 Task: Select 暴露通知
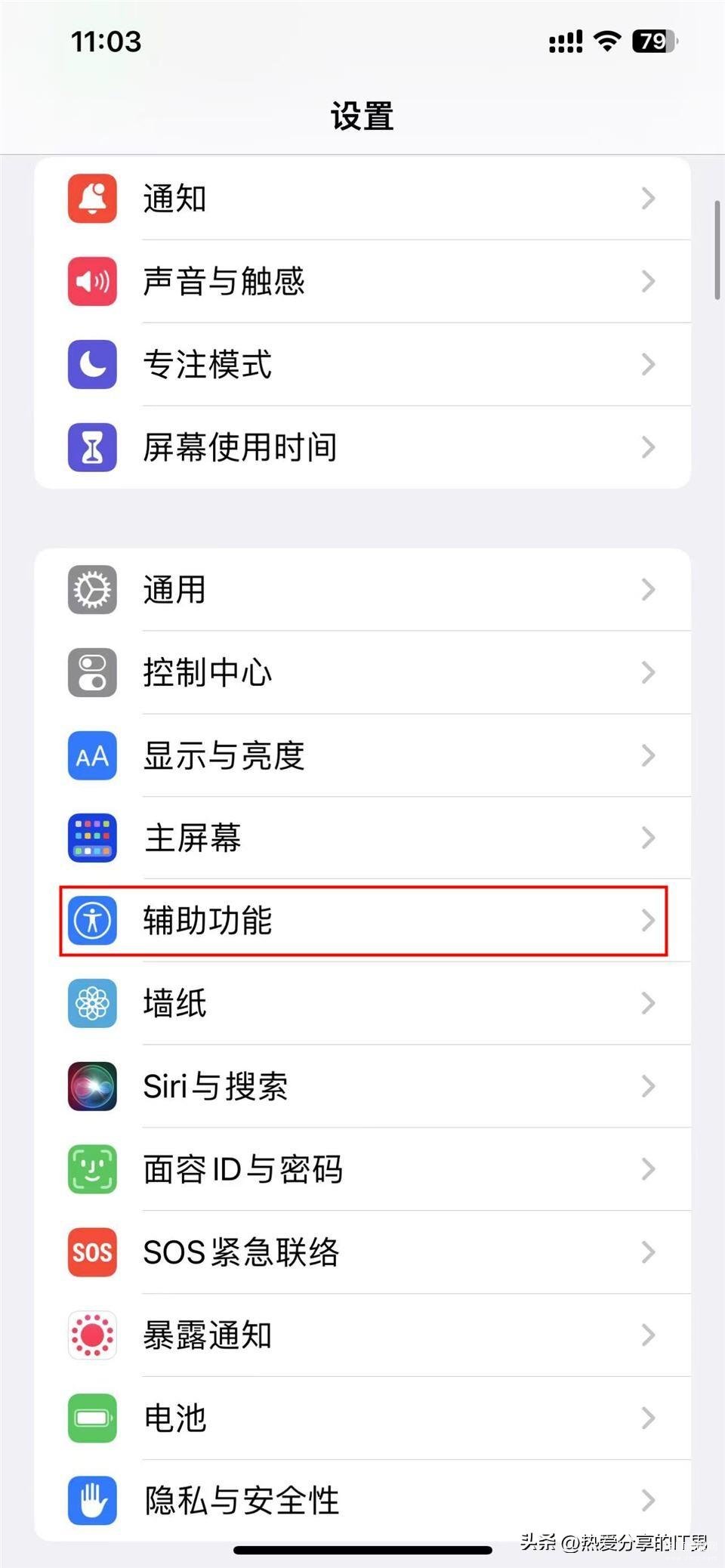362,1335
